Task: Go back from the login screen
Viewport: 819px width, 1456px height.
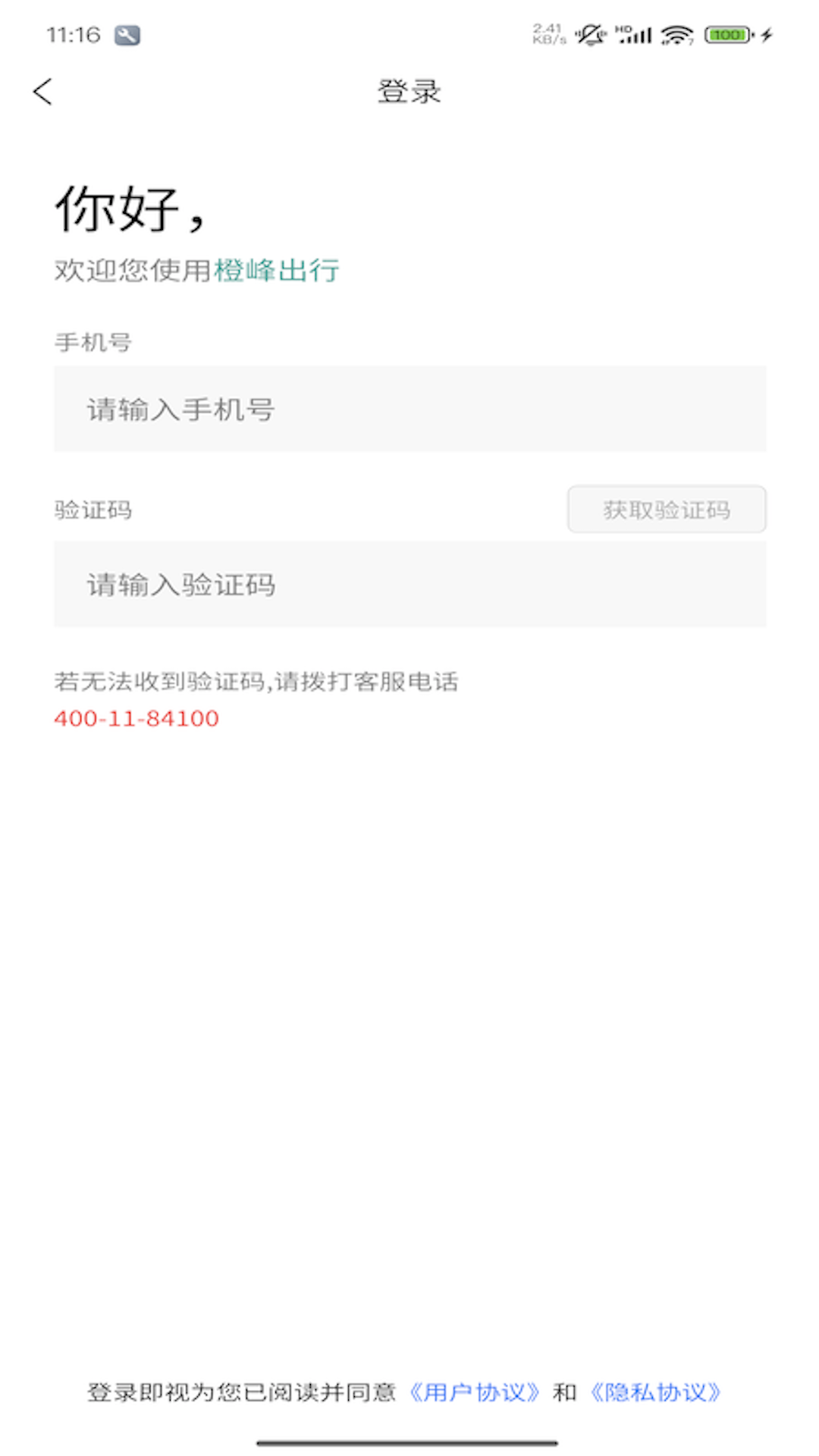Action: (43, 92)
